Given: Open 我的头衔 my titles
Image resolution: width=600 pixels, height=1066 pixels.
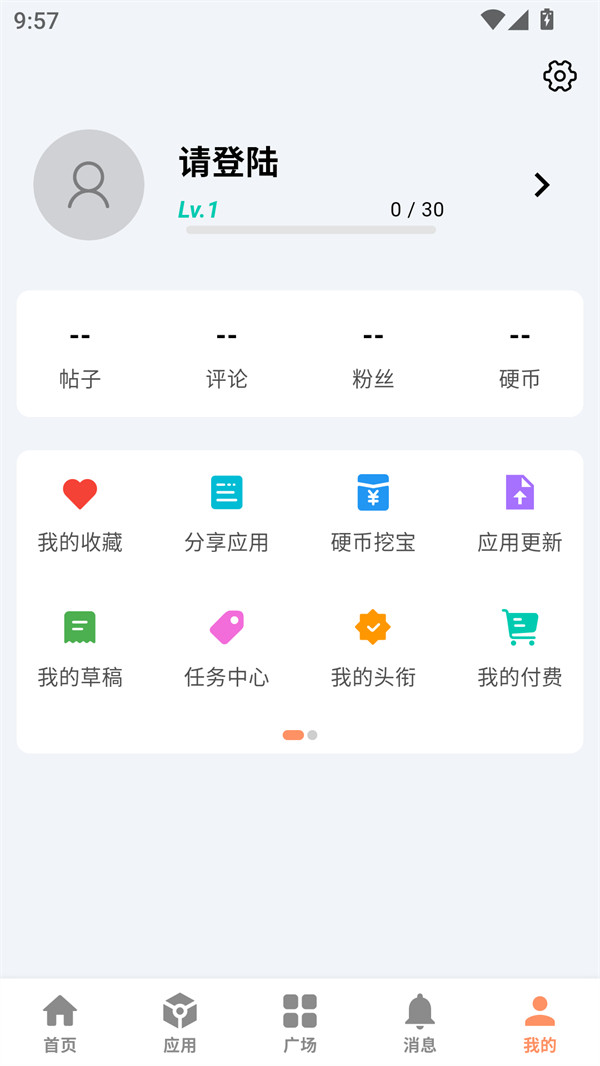Looking at the screenshot, I should (373, 648).
